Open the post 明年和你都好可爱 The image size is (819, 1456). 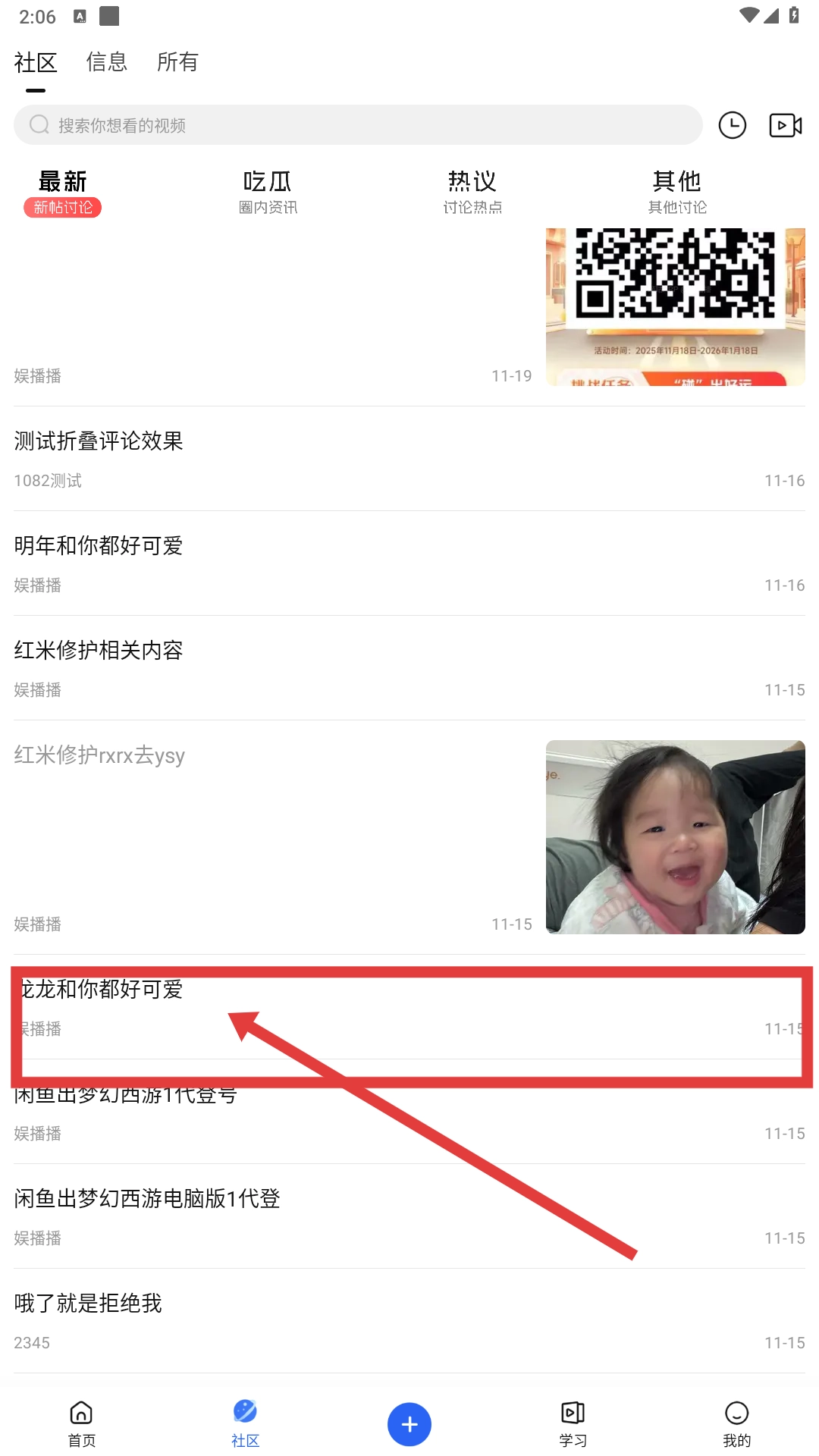click(x=99, y=546)
